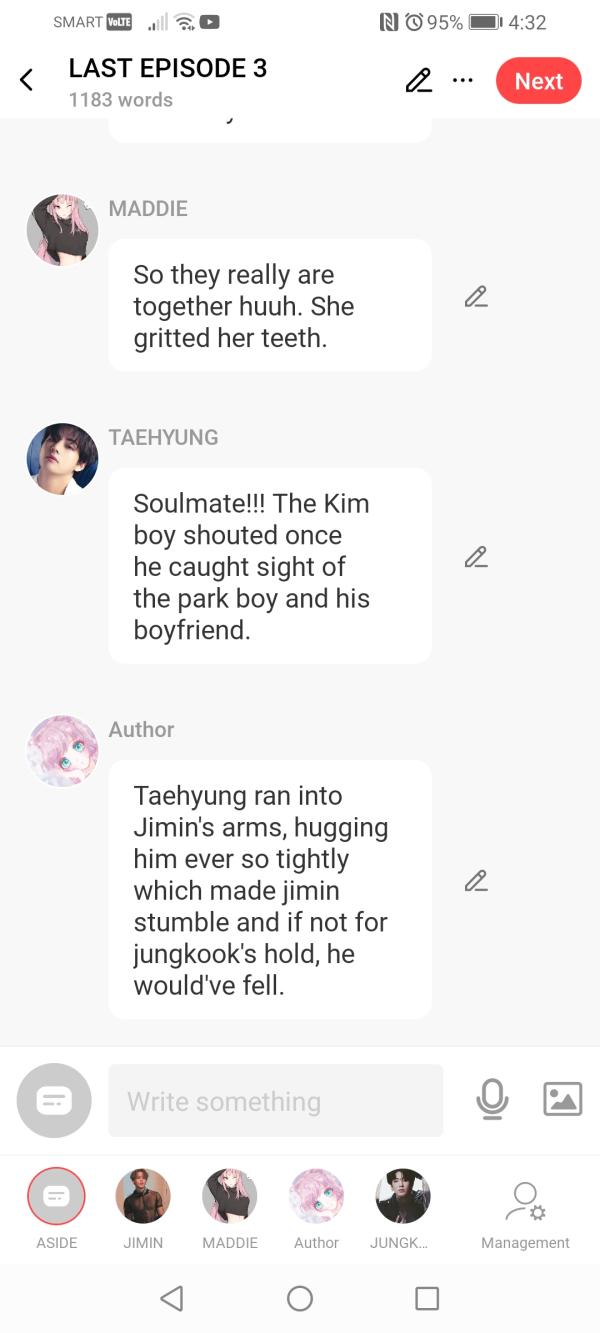Tap the gray aside bubble beside input

[x=54, y=1101]
